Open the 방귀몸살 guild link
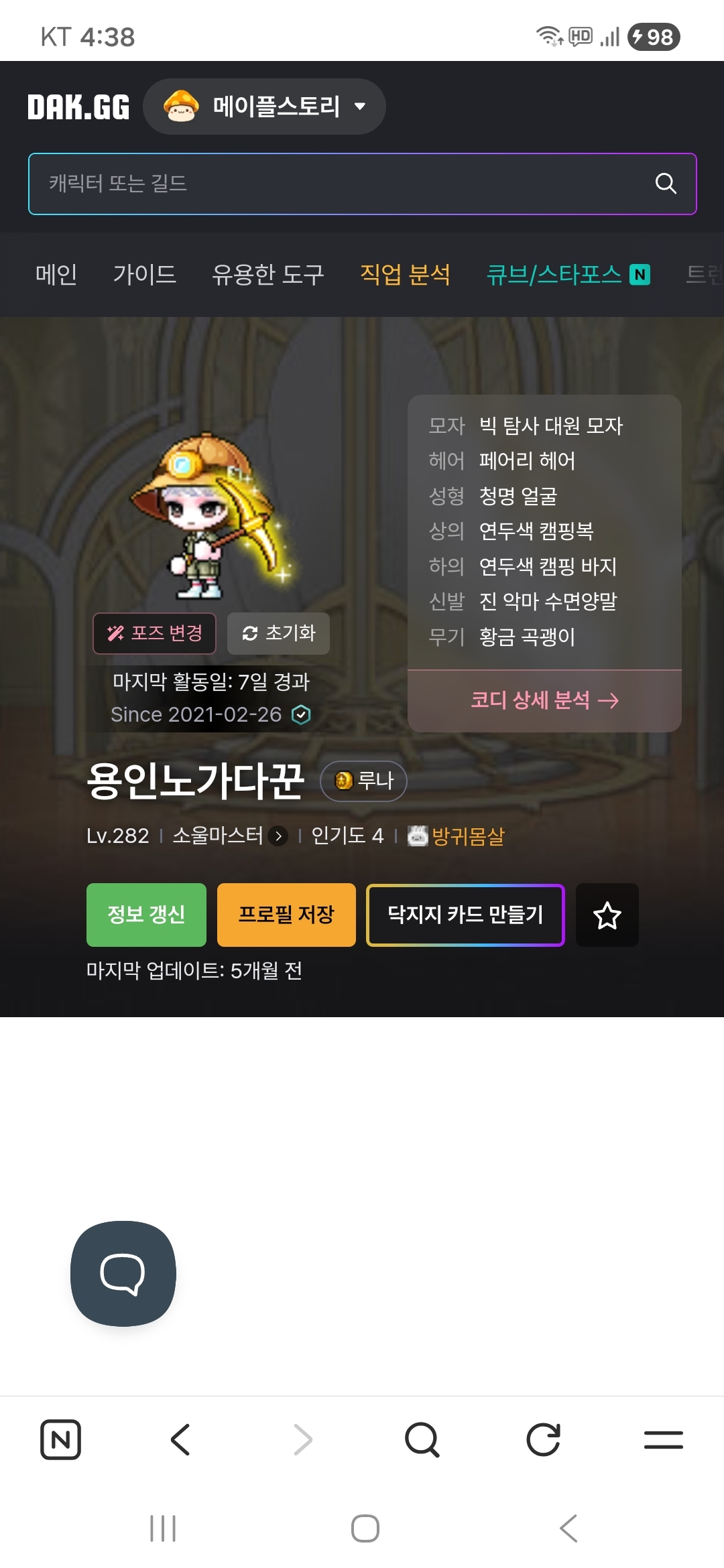Viewport: 724px width, 1568px height. click(x=467, y=836)
